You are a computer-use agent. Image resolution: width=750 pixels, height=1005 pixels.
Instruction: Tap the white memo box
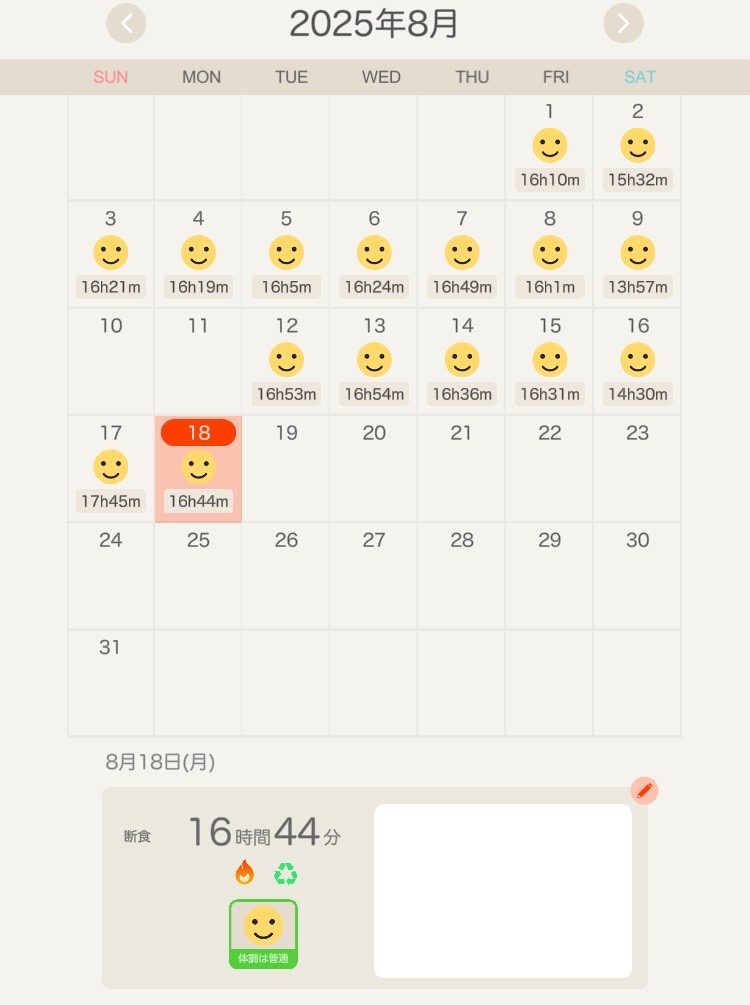pyautogui.click(x=502, y=890)
